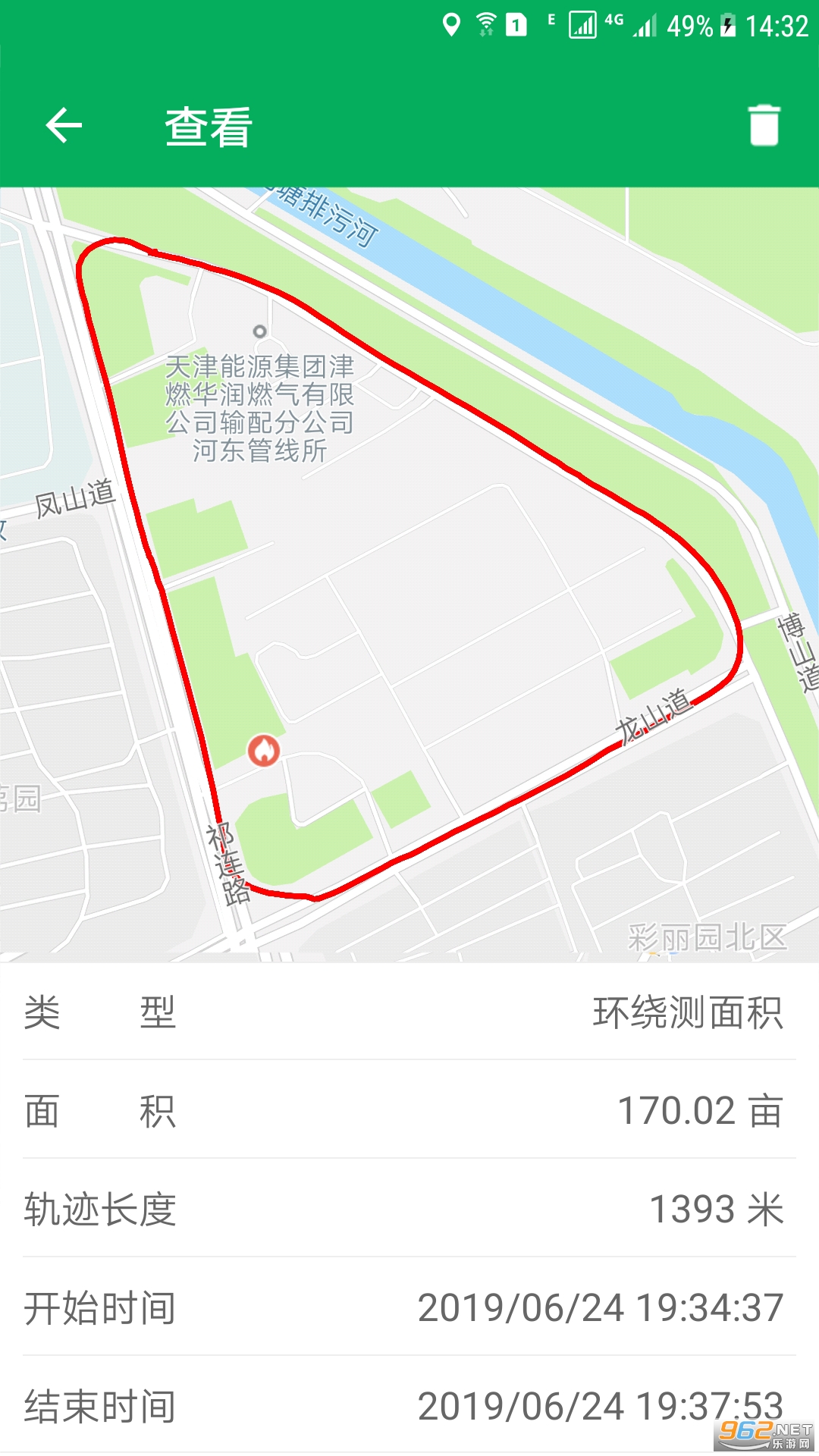The height and width of the screenshot is (1456, 819).
Task: Tap the area value 170.02 亩
Action: [x=699, y=1109]
